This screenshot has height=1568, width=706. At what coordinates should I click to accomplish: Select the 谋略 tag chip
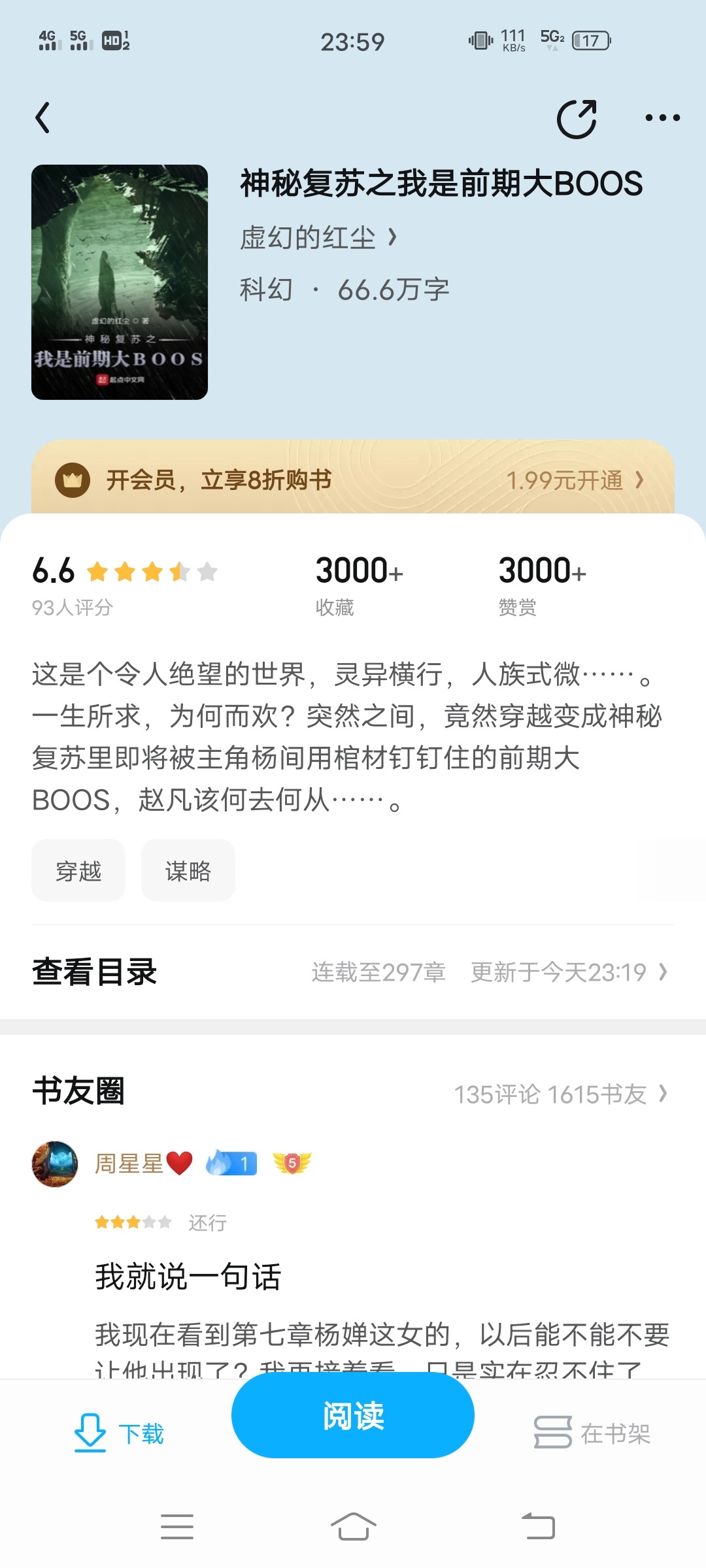click(188, 871)
